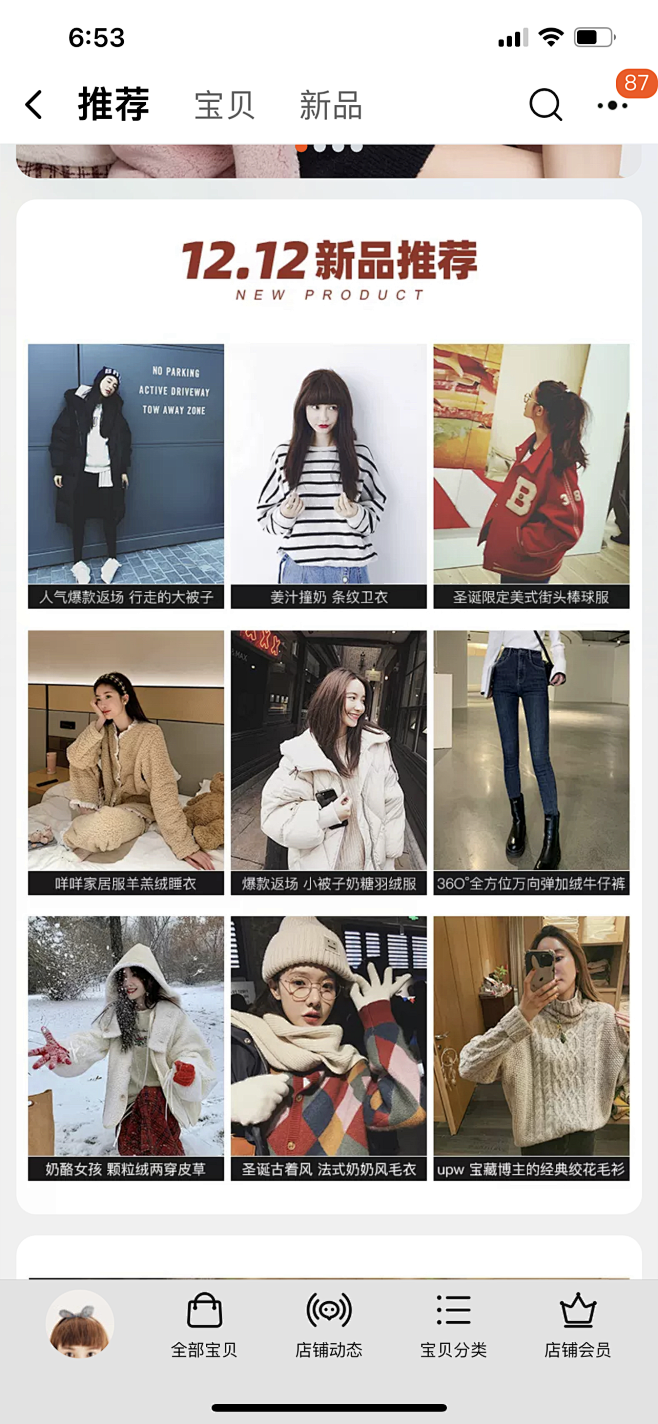This screenshot has width=658, height=1424.
Task: View the upw 经典绞花毛衫 knit sweater
Action: [x=531, y=1047]
